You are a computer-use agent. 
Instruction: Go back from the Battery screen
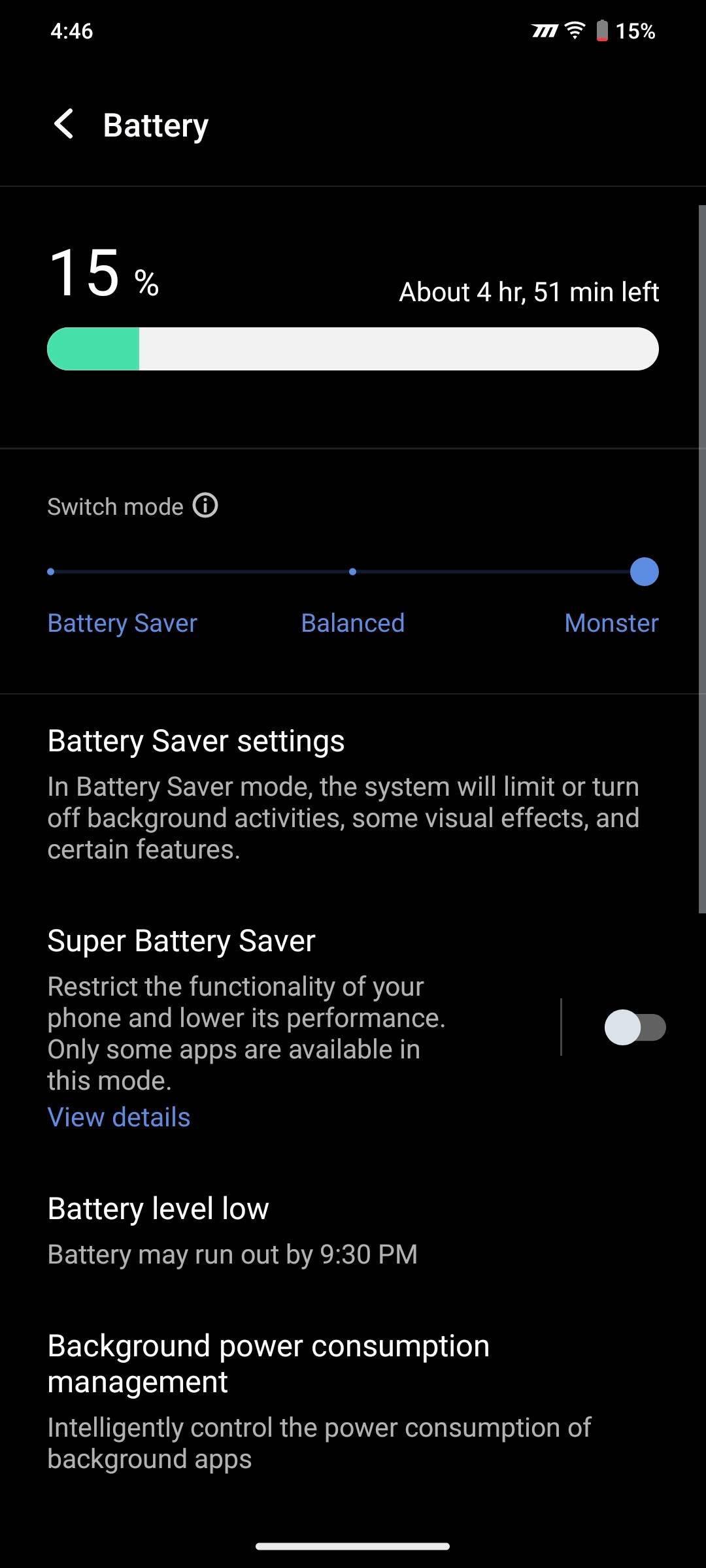64,124
